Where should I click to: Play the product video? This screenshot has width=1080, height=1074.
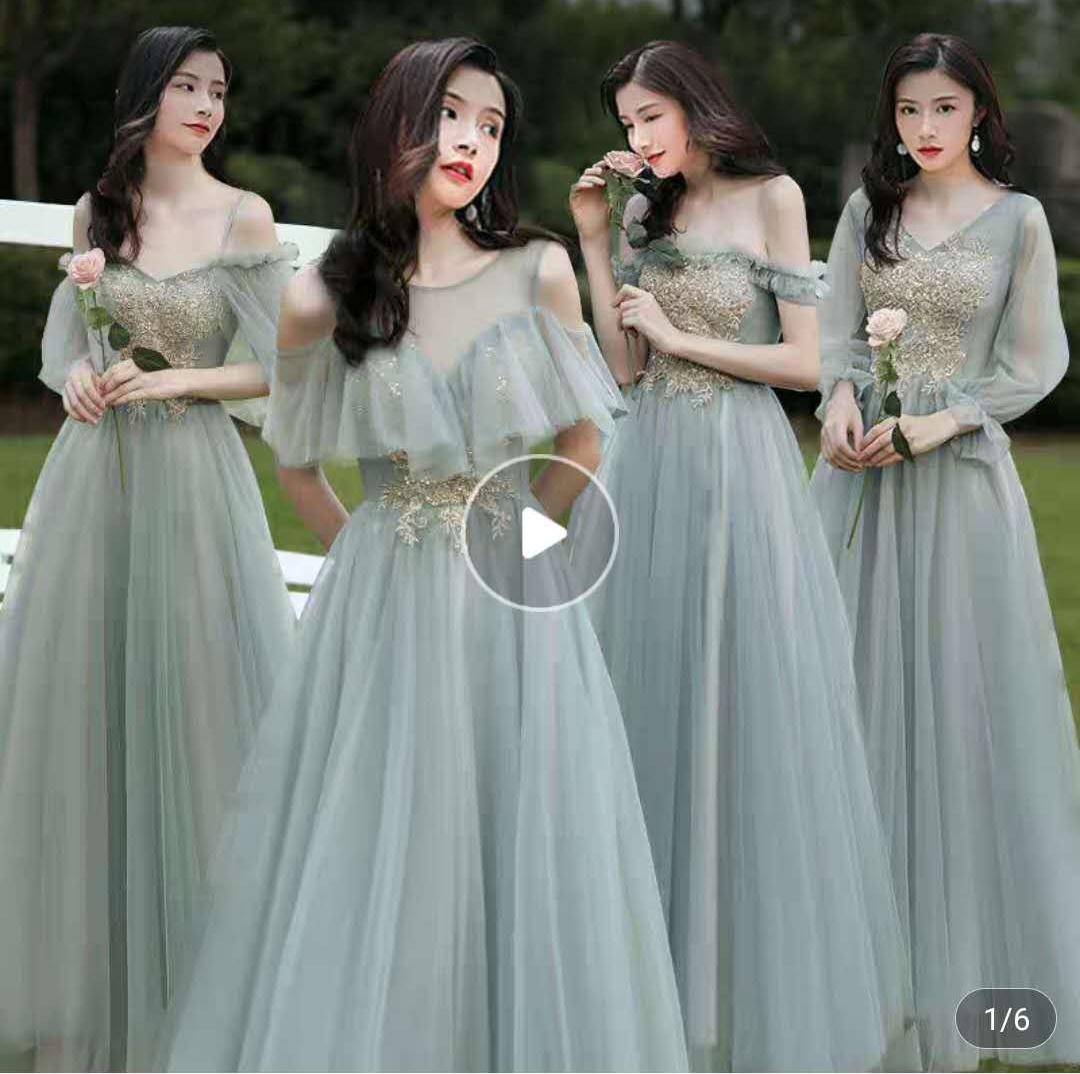tap(540, 533)
